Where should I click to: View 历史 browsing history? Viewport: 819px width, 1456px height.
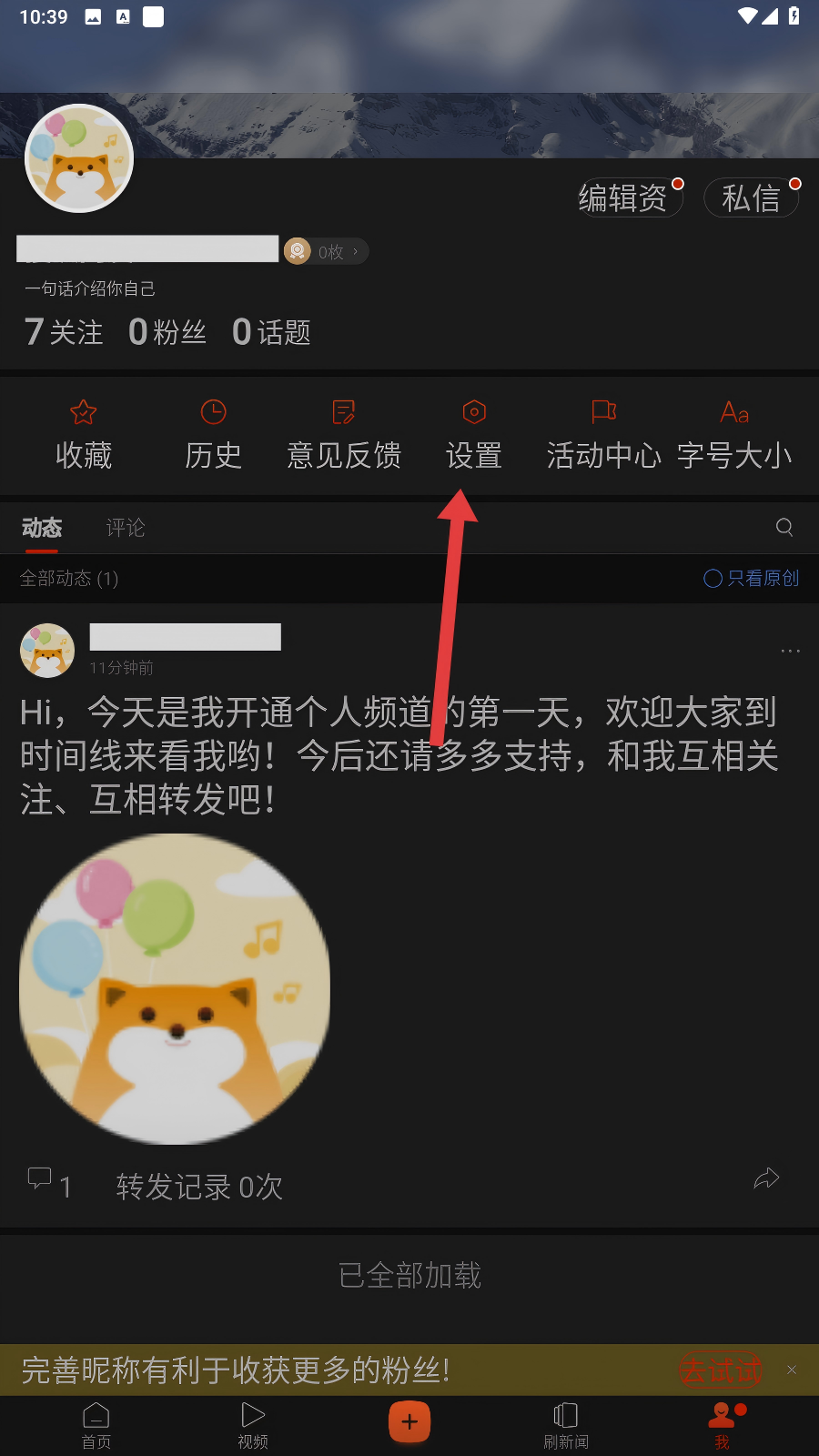click(213, 435)
